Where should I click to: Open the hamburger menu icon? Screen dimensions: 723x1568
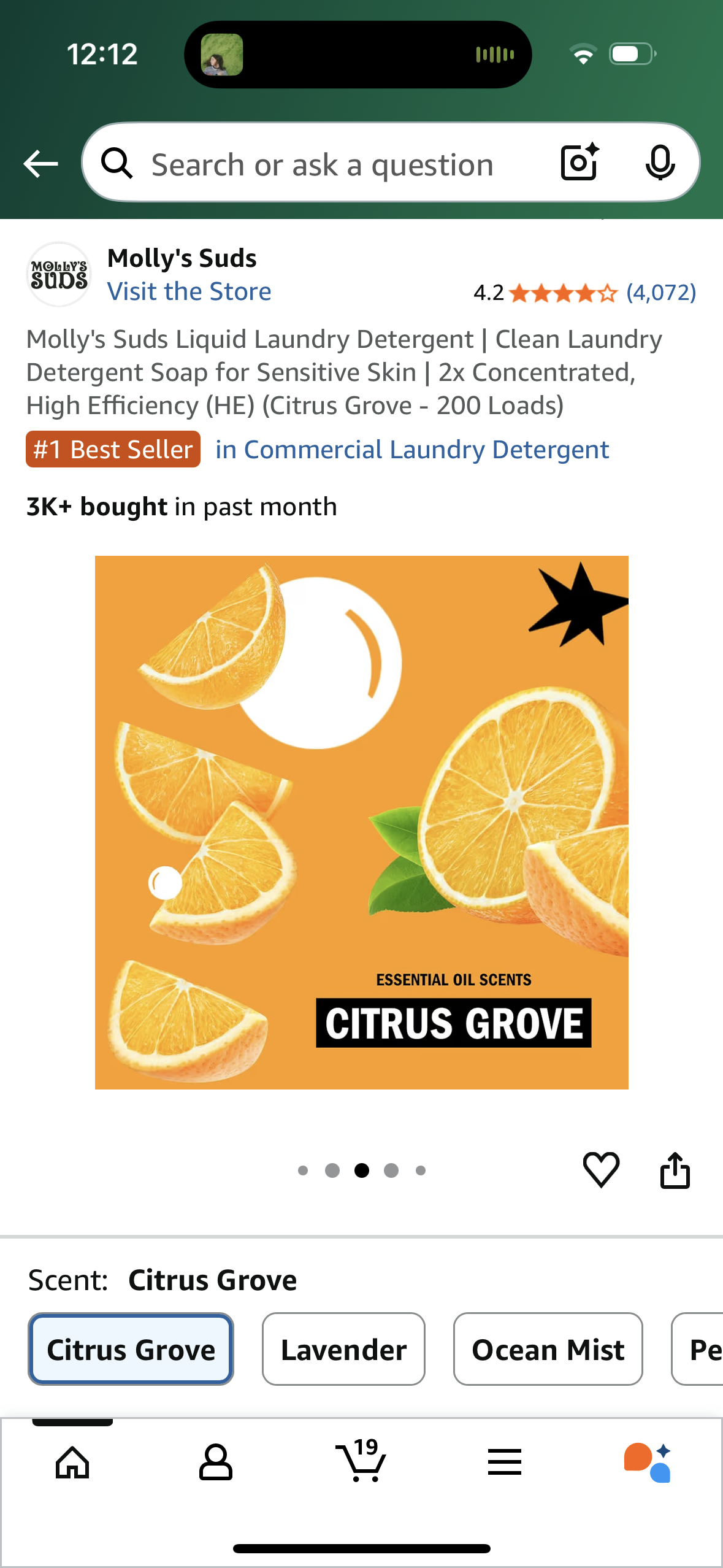pyautogui.click(x=504, y=1462)
